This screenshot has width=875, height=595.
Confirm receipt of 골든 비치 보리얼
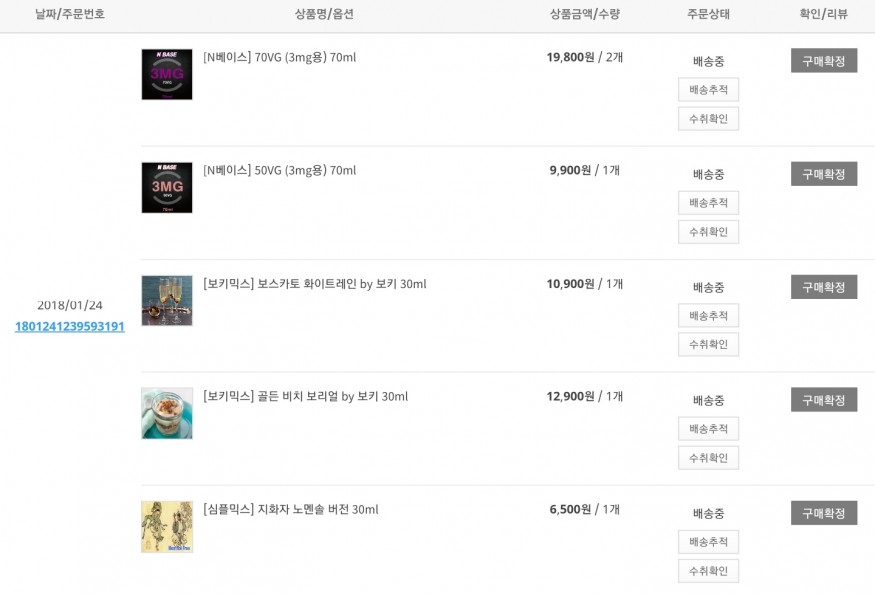pos(708,458)
